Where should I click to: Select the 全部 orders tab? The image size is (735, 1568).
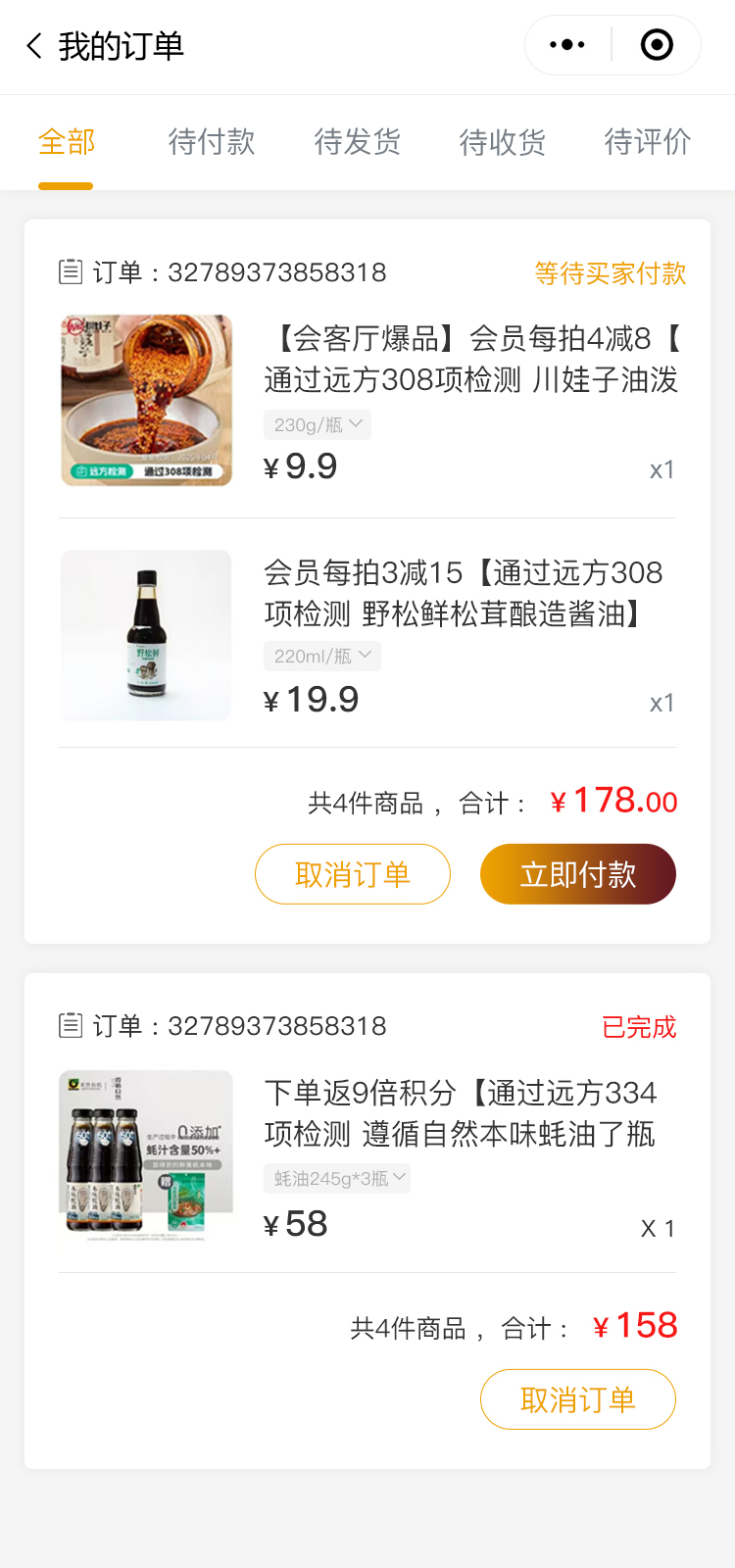click(66, 142)
